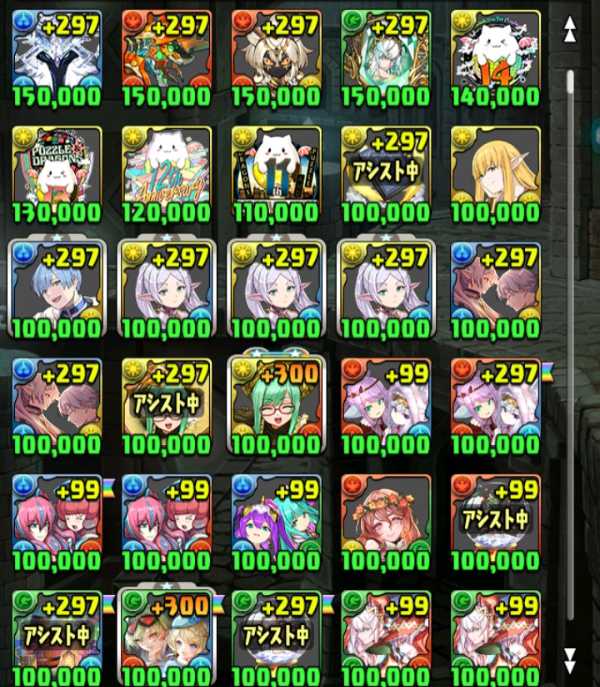Open the 130,000 Puzzle & Dragons logo card
This screenshot has height=687, width=600.
pyautogui.click(x=55, y=170)
